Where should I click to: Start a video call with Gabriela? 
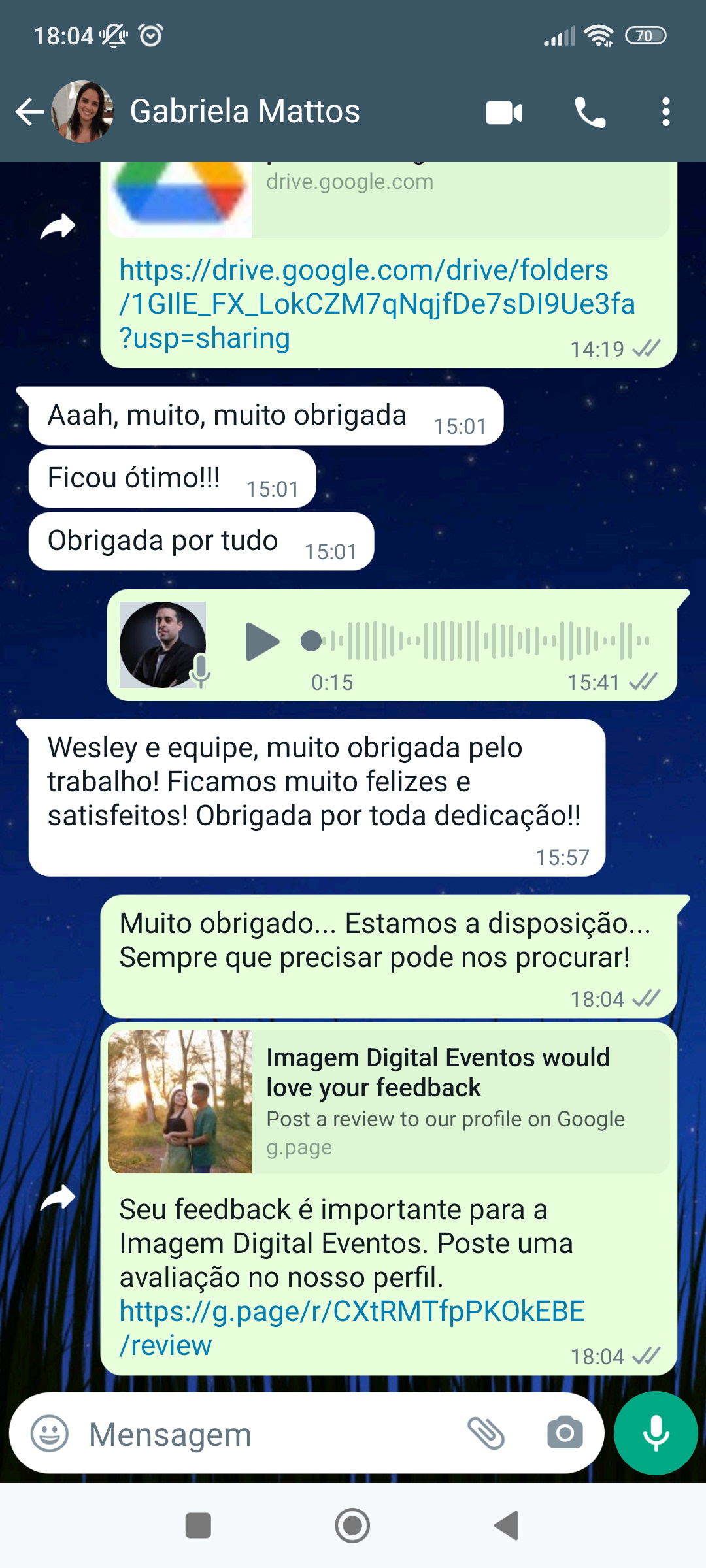point(504,112)
